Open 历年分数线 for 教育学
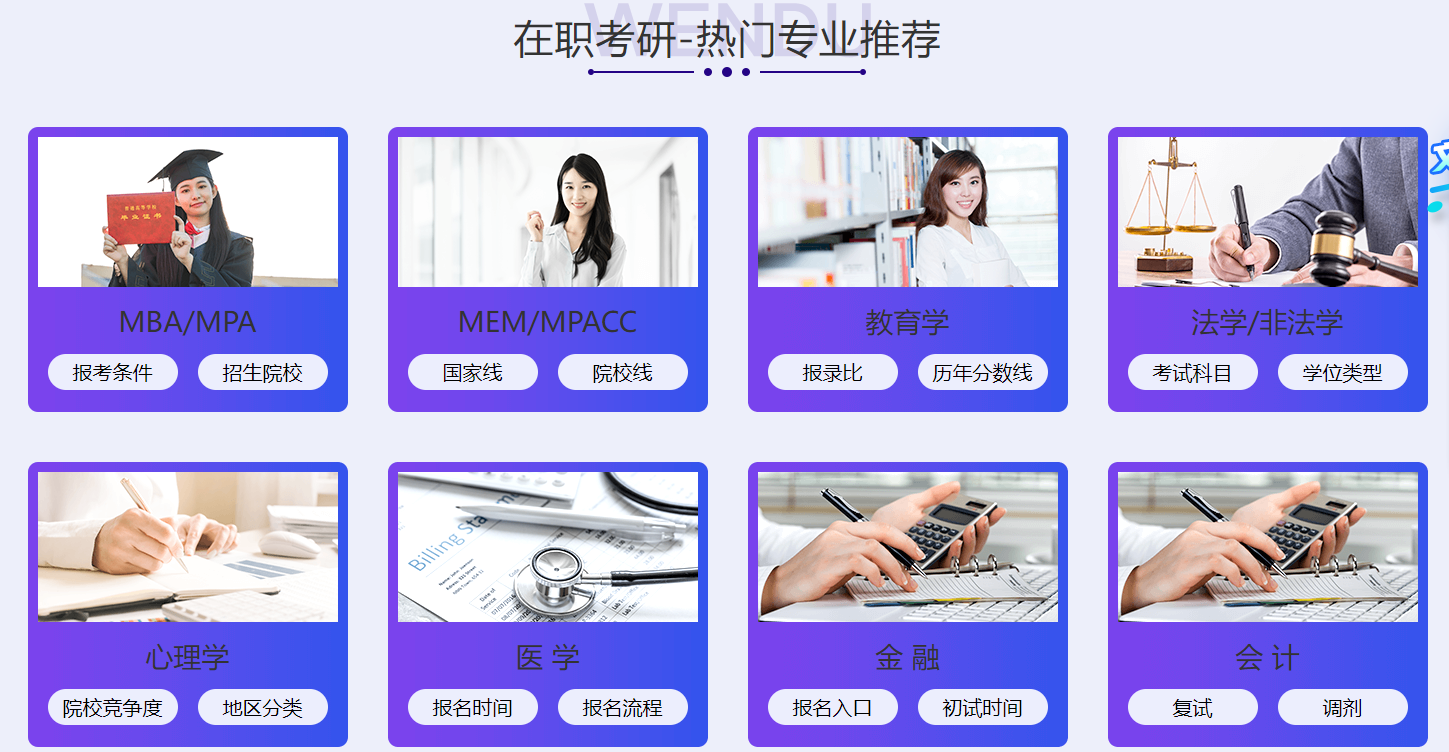The width and height of the screenshot is (1449, 752). (x=983, y=373)
